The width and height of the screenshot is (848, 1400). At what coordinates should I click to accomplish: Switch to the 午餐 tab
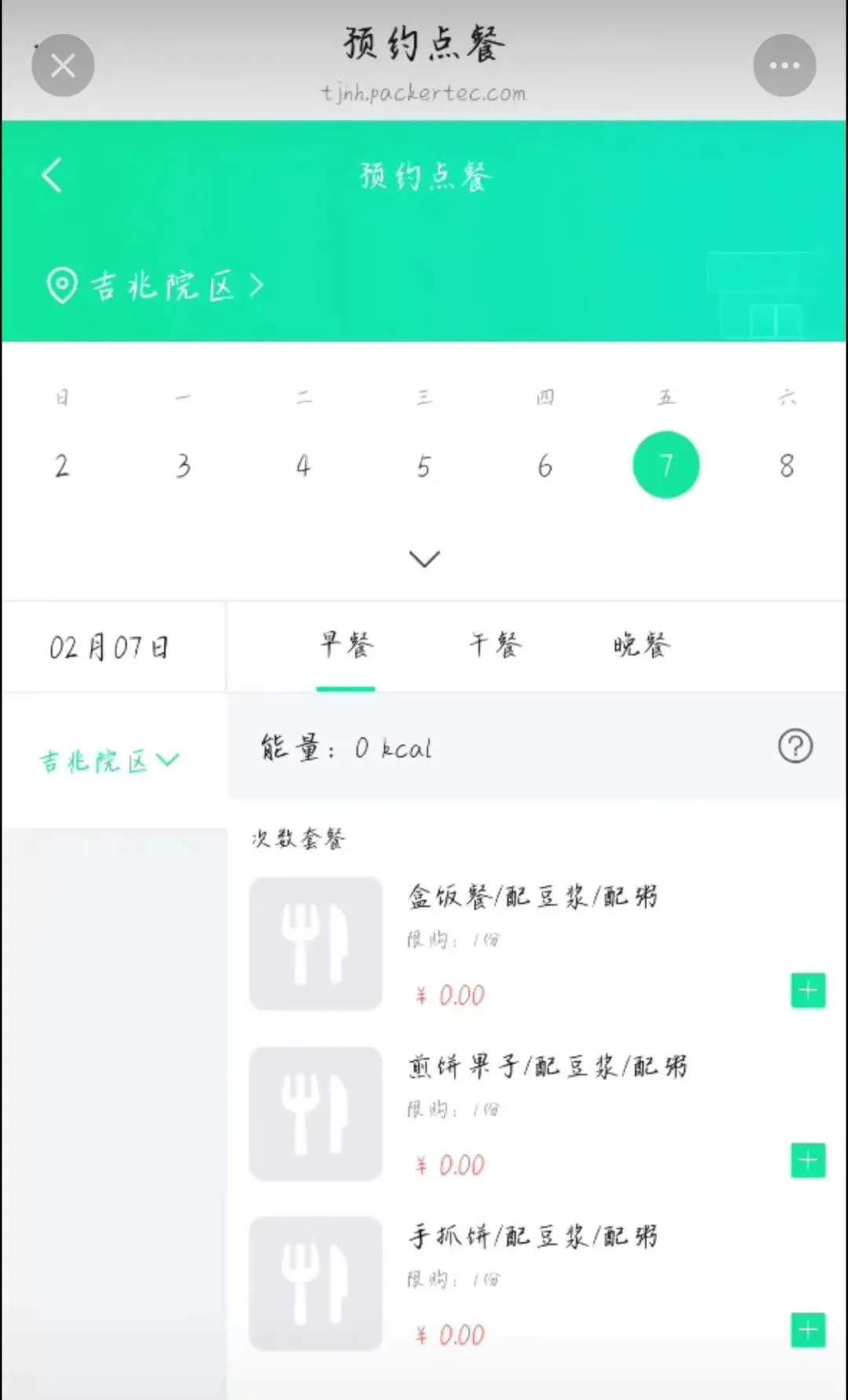pyautogui.click(x=495, y=646)
